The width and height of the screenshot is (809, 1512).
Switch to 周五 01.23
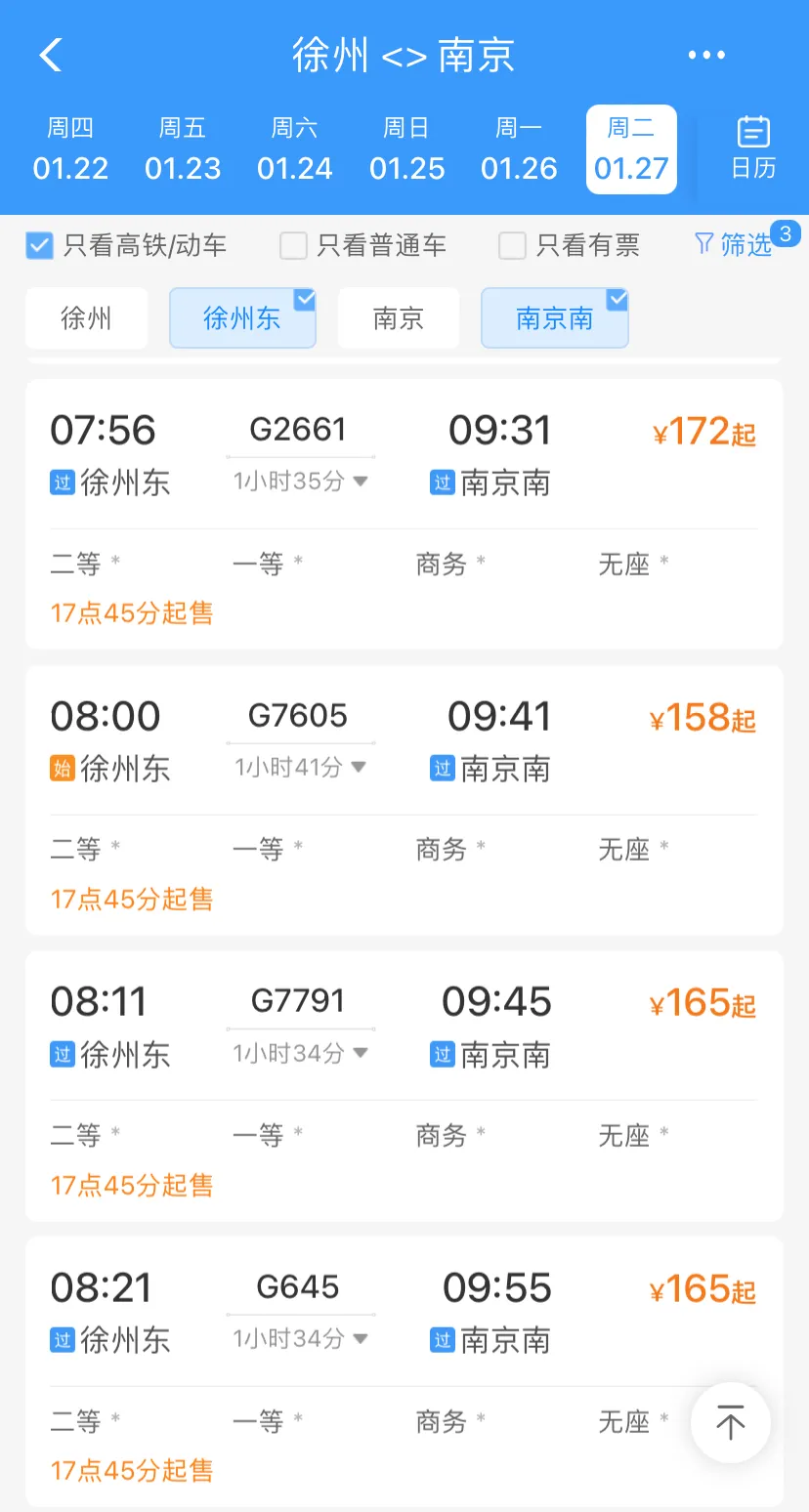click(183, 149)
